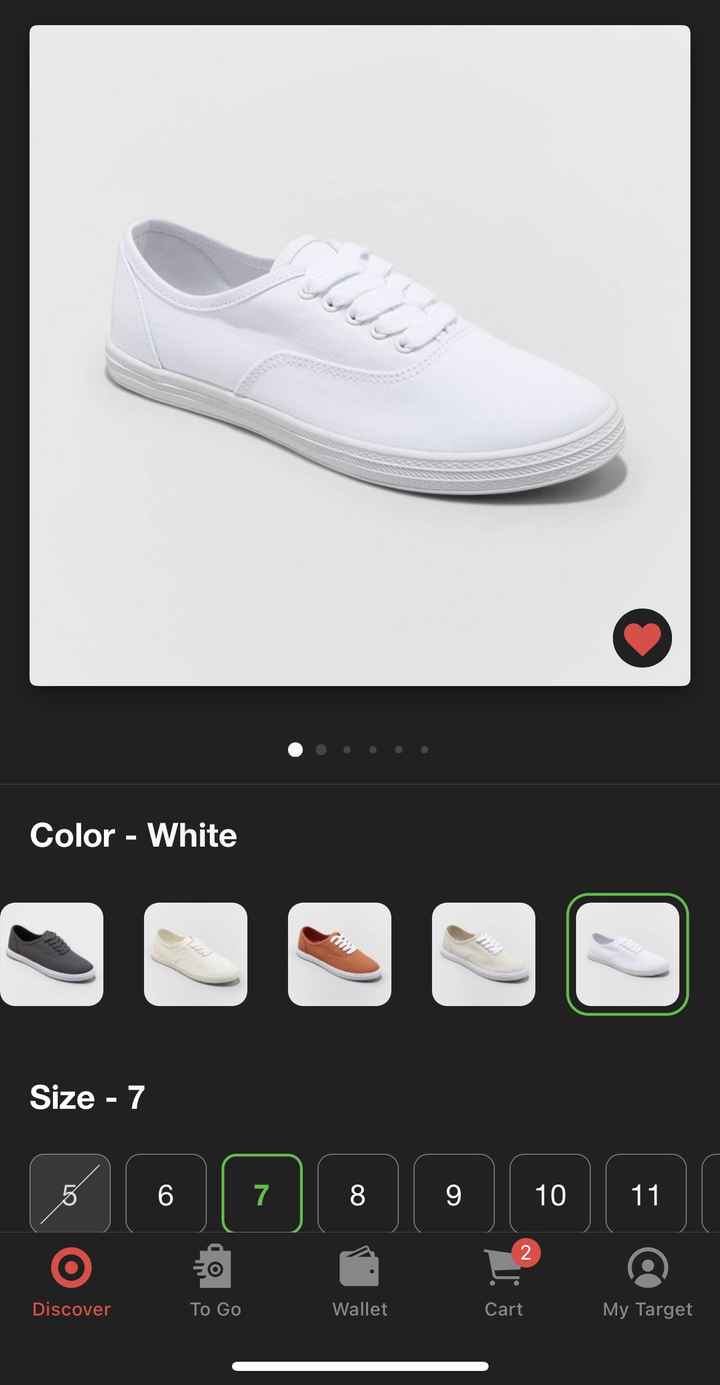Open the white sneaker product image

point(360,355)
